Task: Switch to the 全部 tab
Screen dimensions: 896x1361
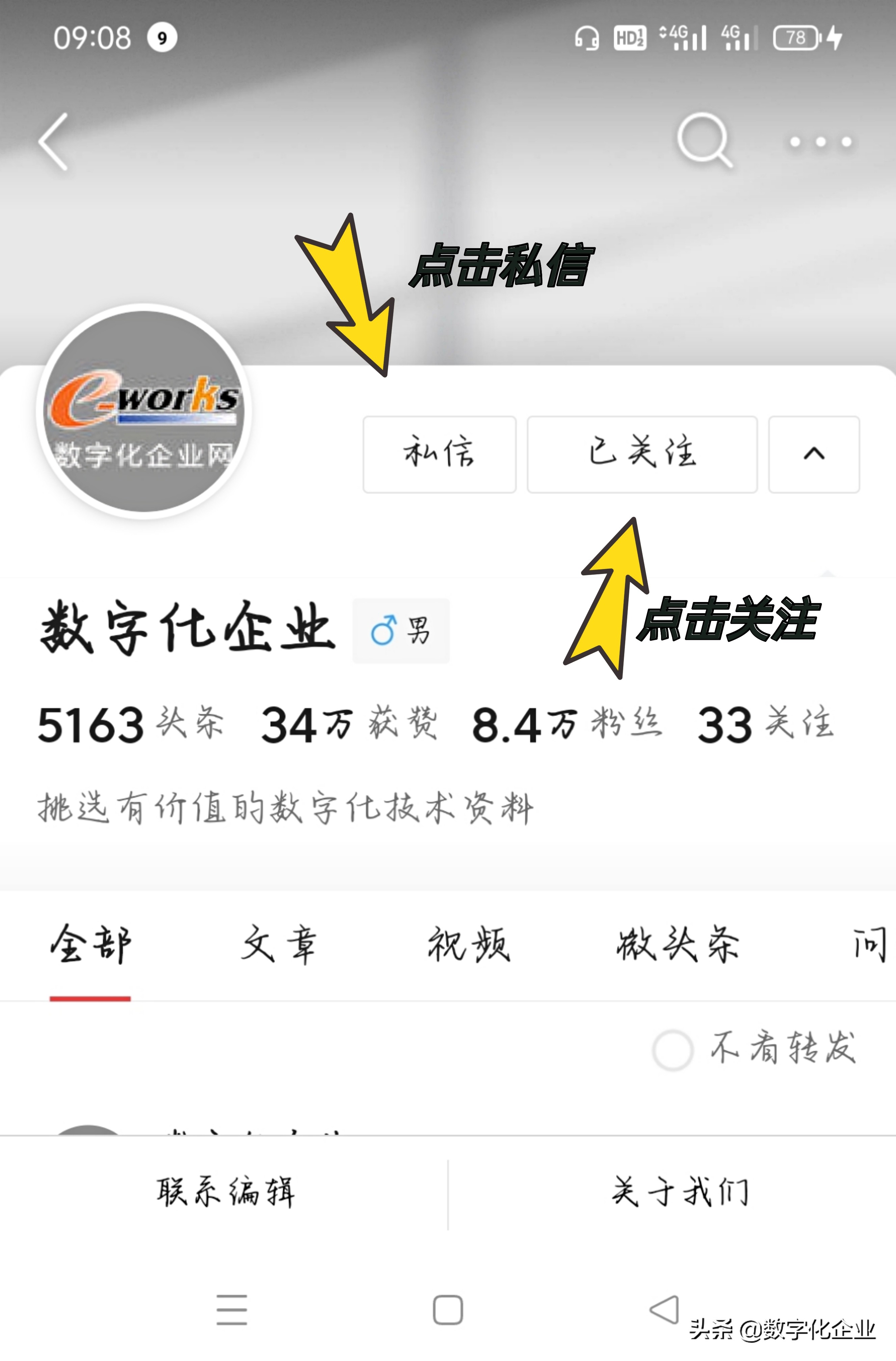Action: (x=90, y=945)
